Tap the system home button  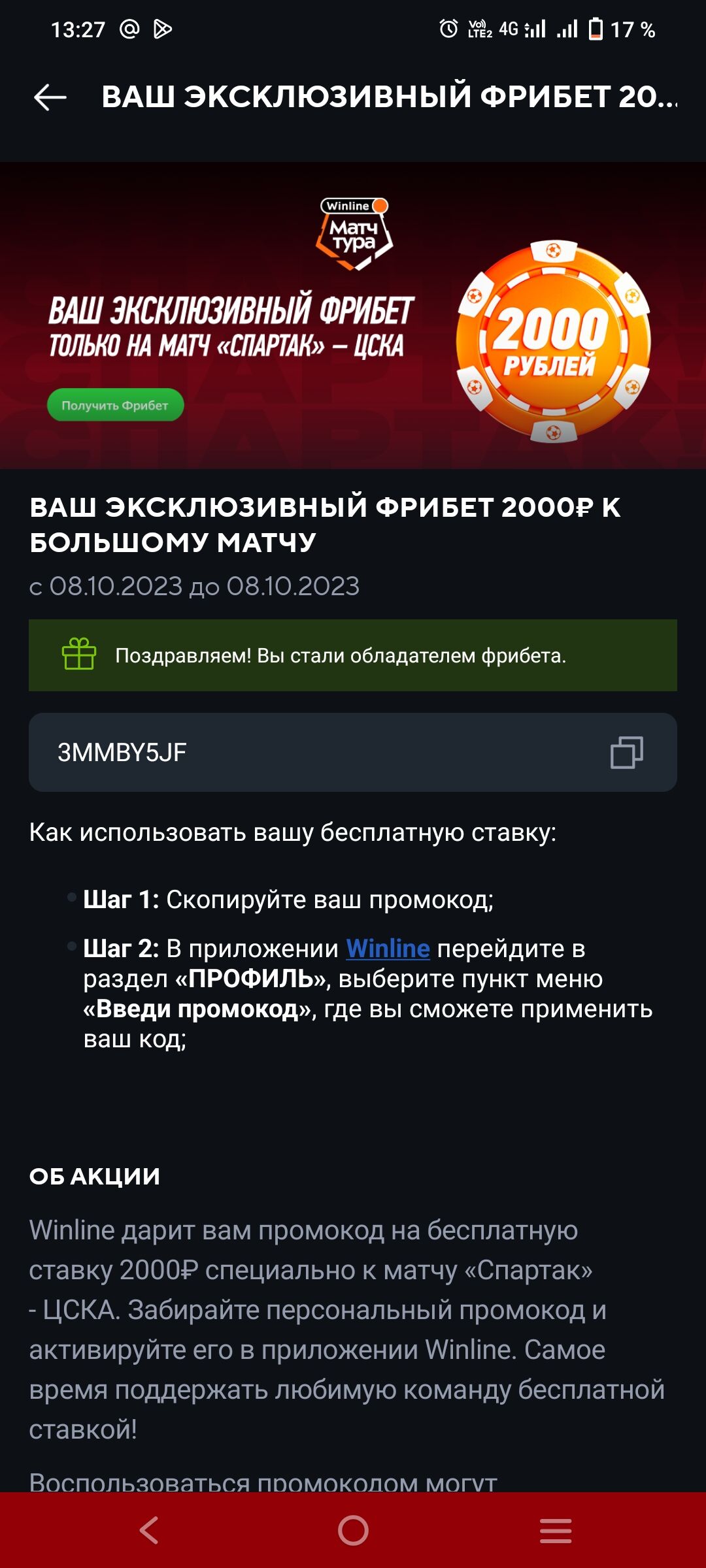(x=353, y=1530)
